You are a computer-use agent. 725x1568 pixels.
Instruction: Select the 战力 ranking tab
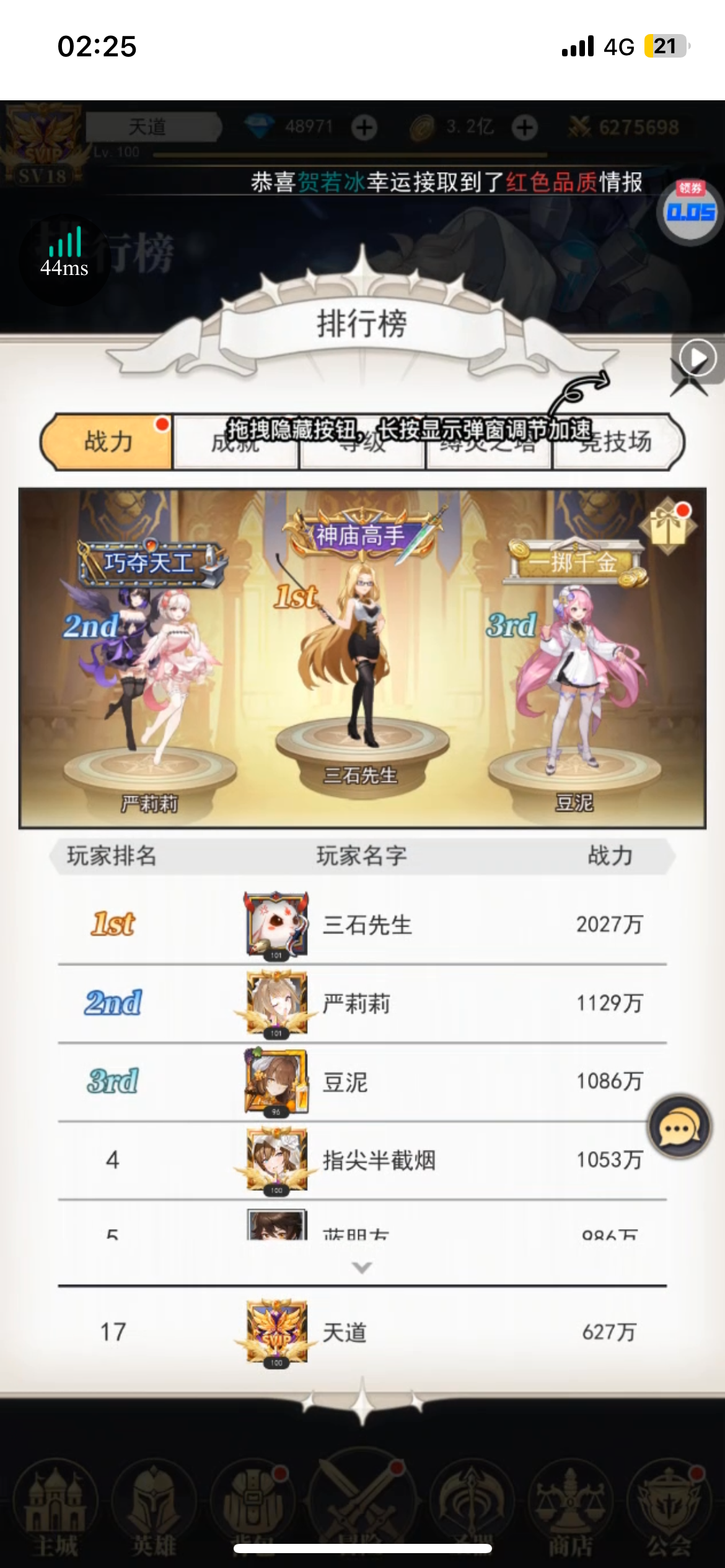[x=107, y=442]
